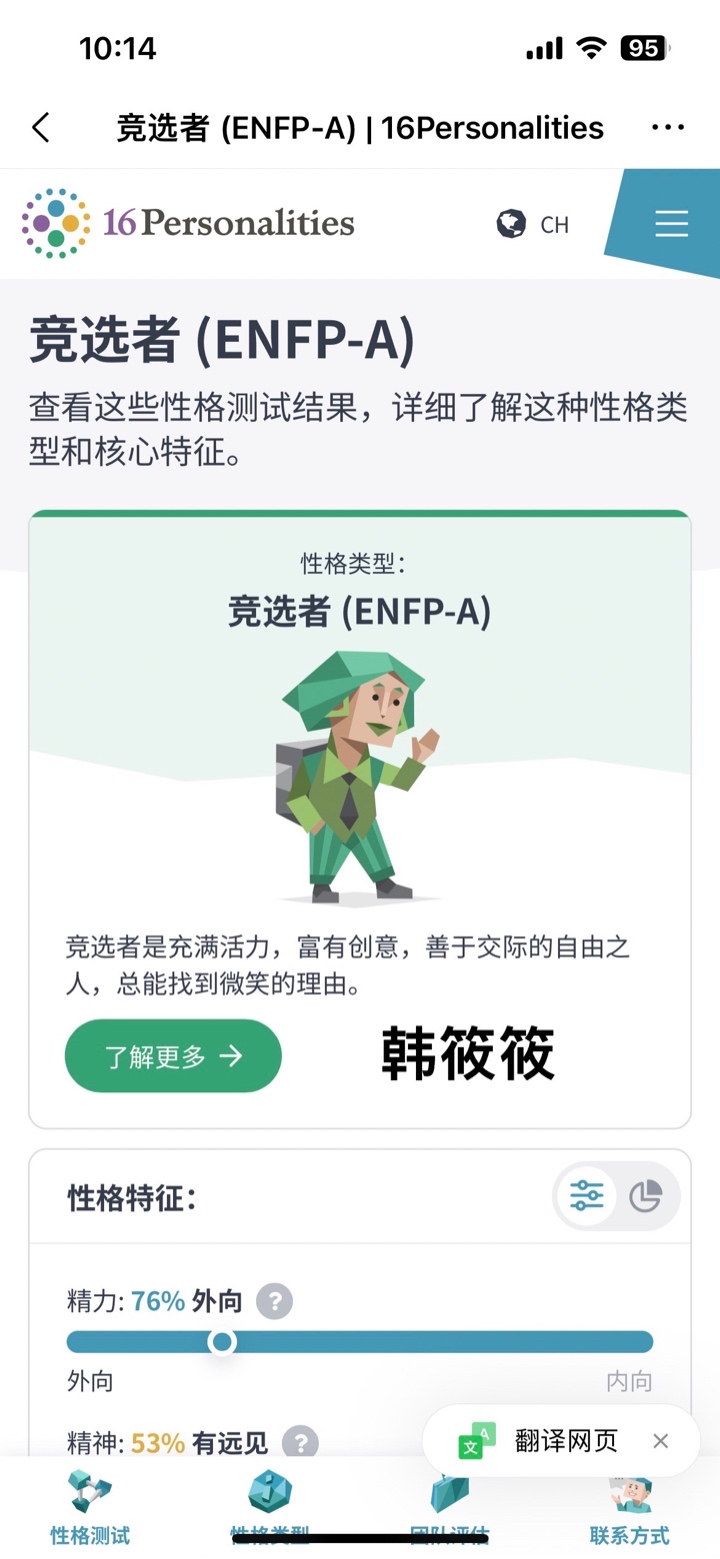The image size is (720, 1559).
Task: Tap the 16Personalities logo to go home
Action: (x=188, y=222)
